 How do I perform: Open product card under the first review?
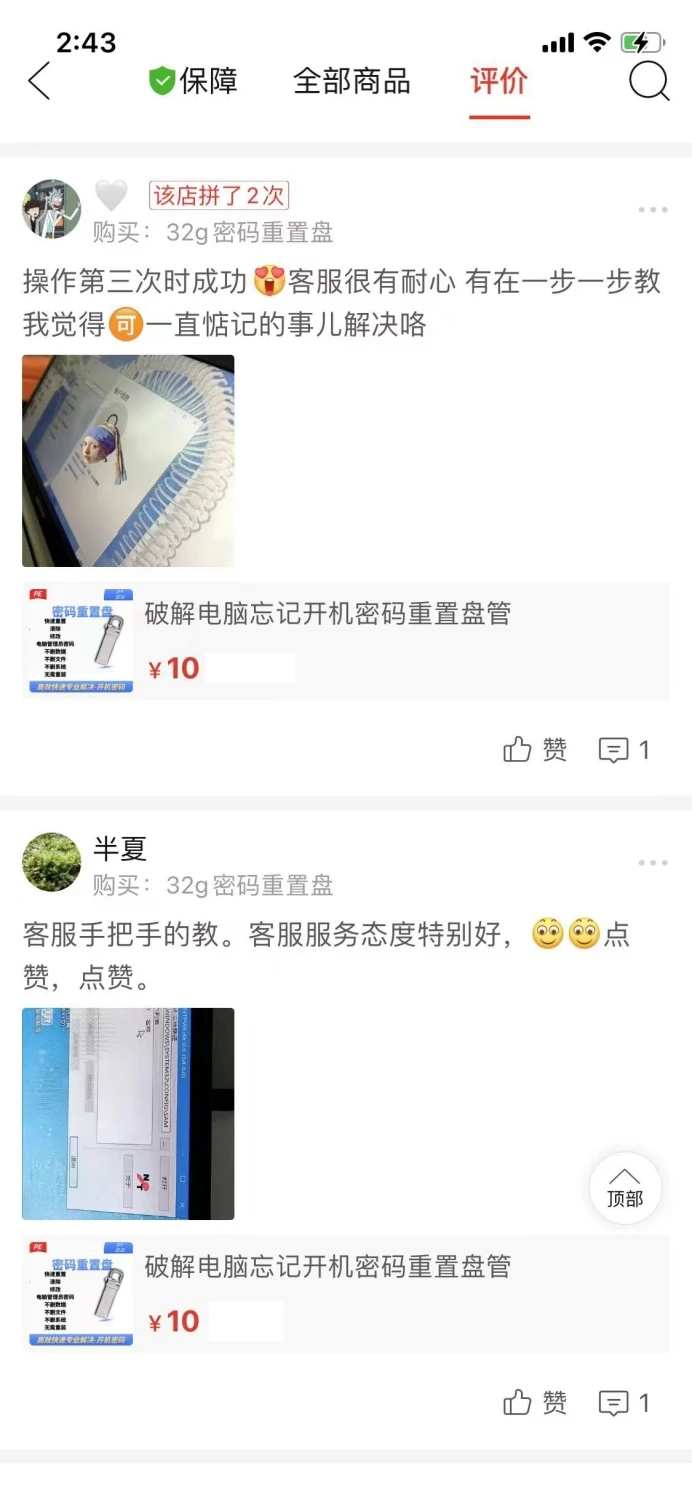pyautogui.click(x=345, y=641)
